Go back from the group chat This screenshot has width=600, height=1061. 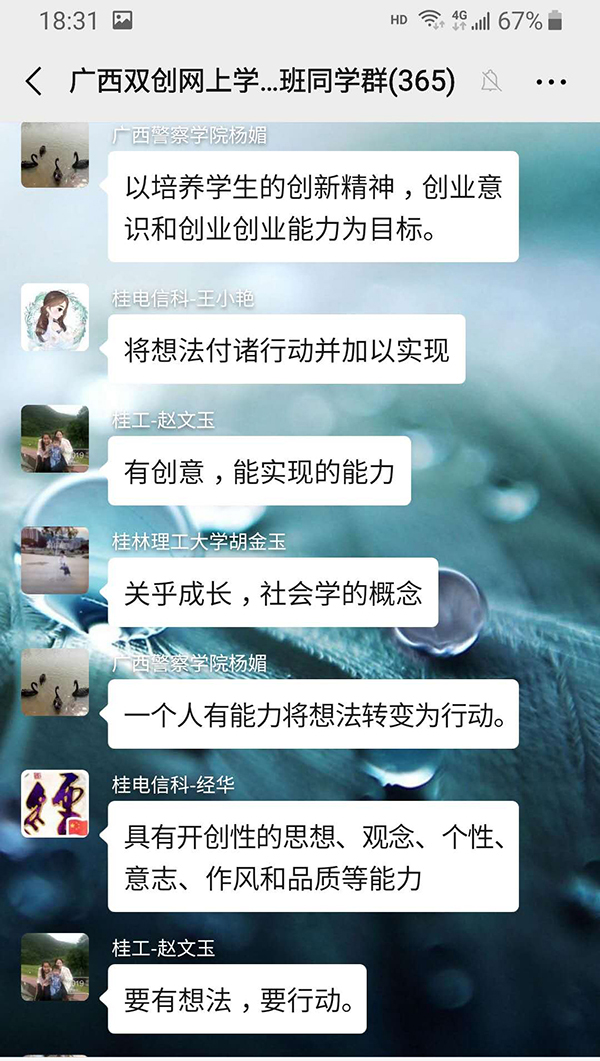34,81
